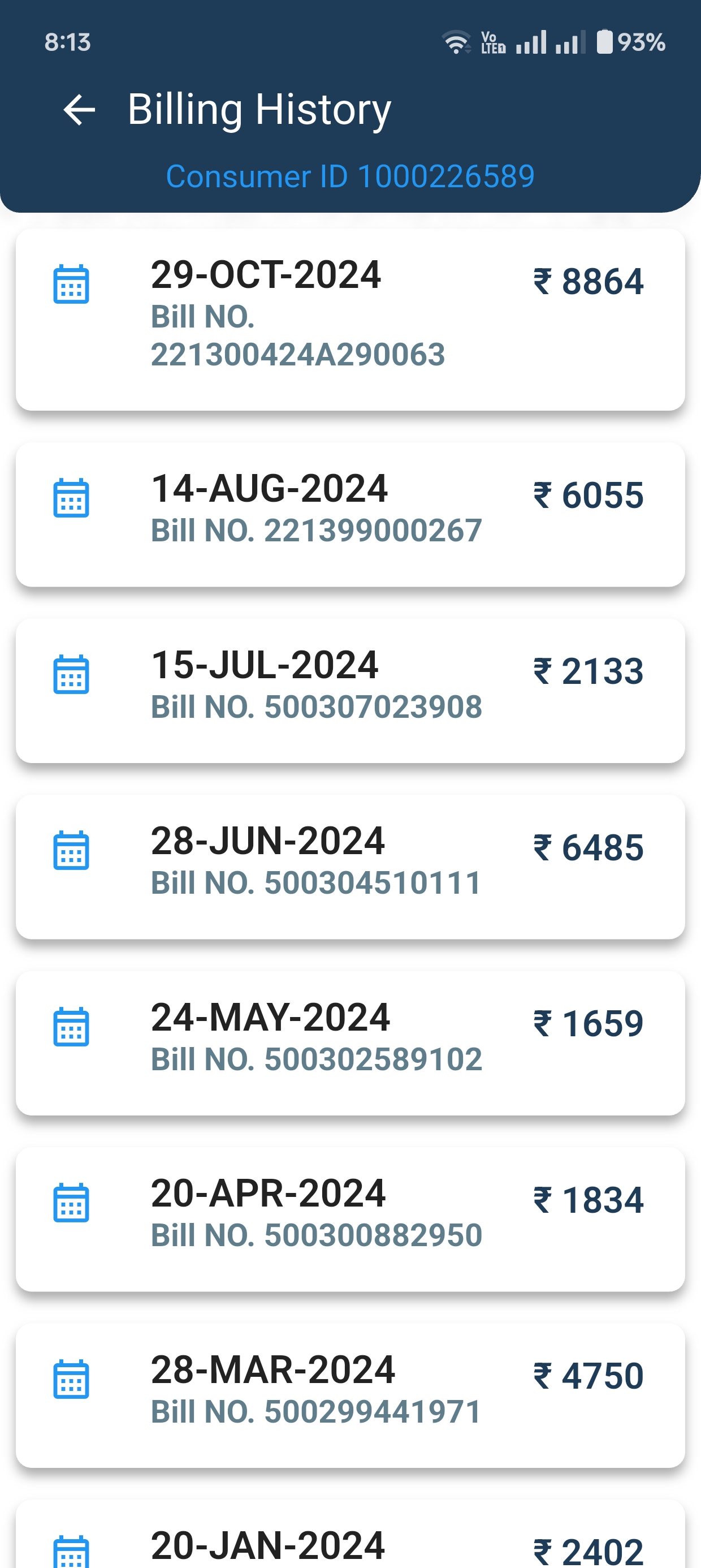View the 15-JUL-2024 bill details
701x1568 pixels.
click(x=350, y=691)
